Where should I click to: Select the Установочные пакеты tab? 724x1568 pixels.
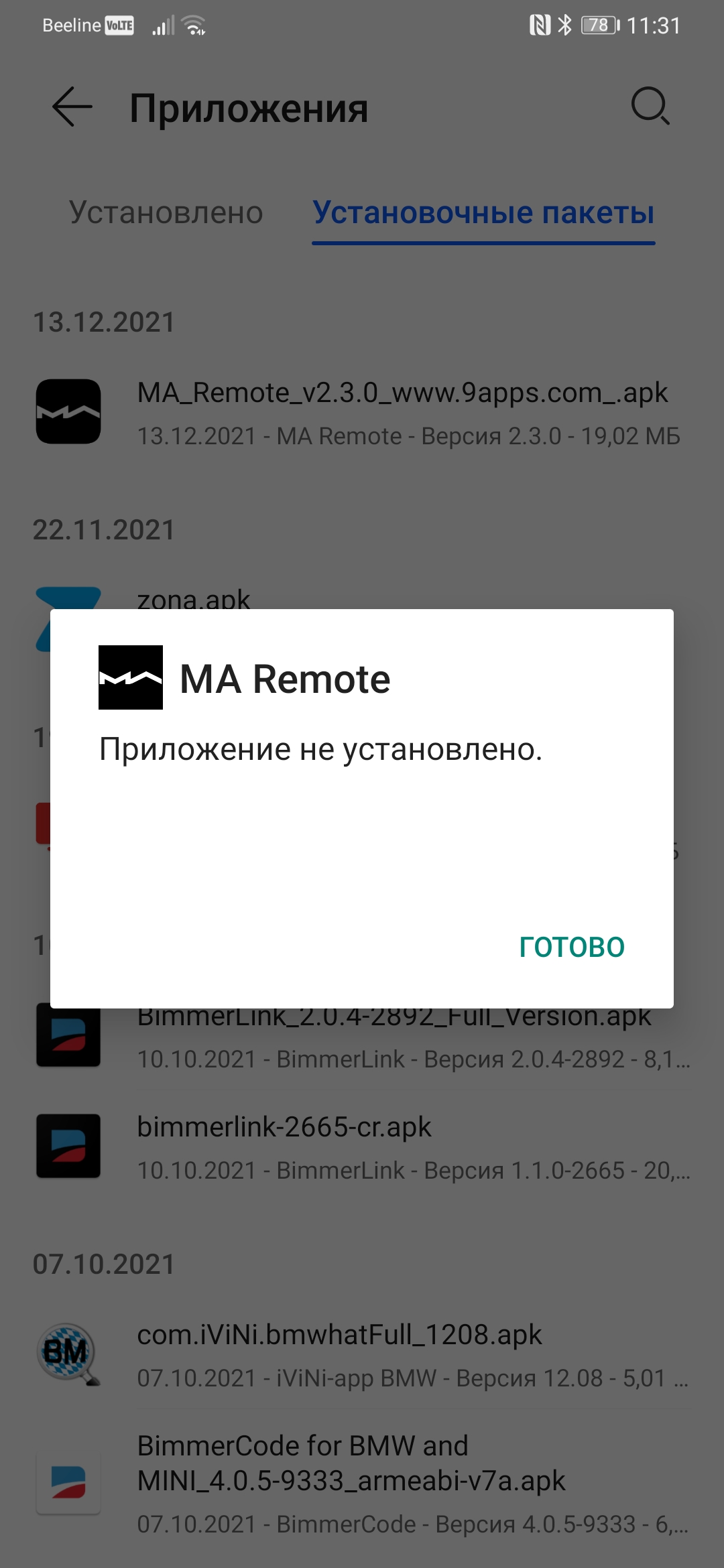483,212
